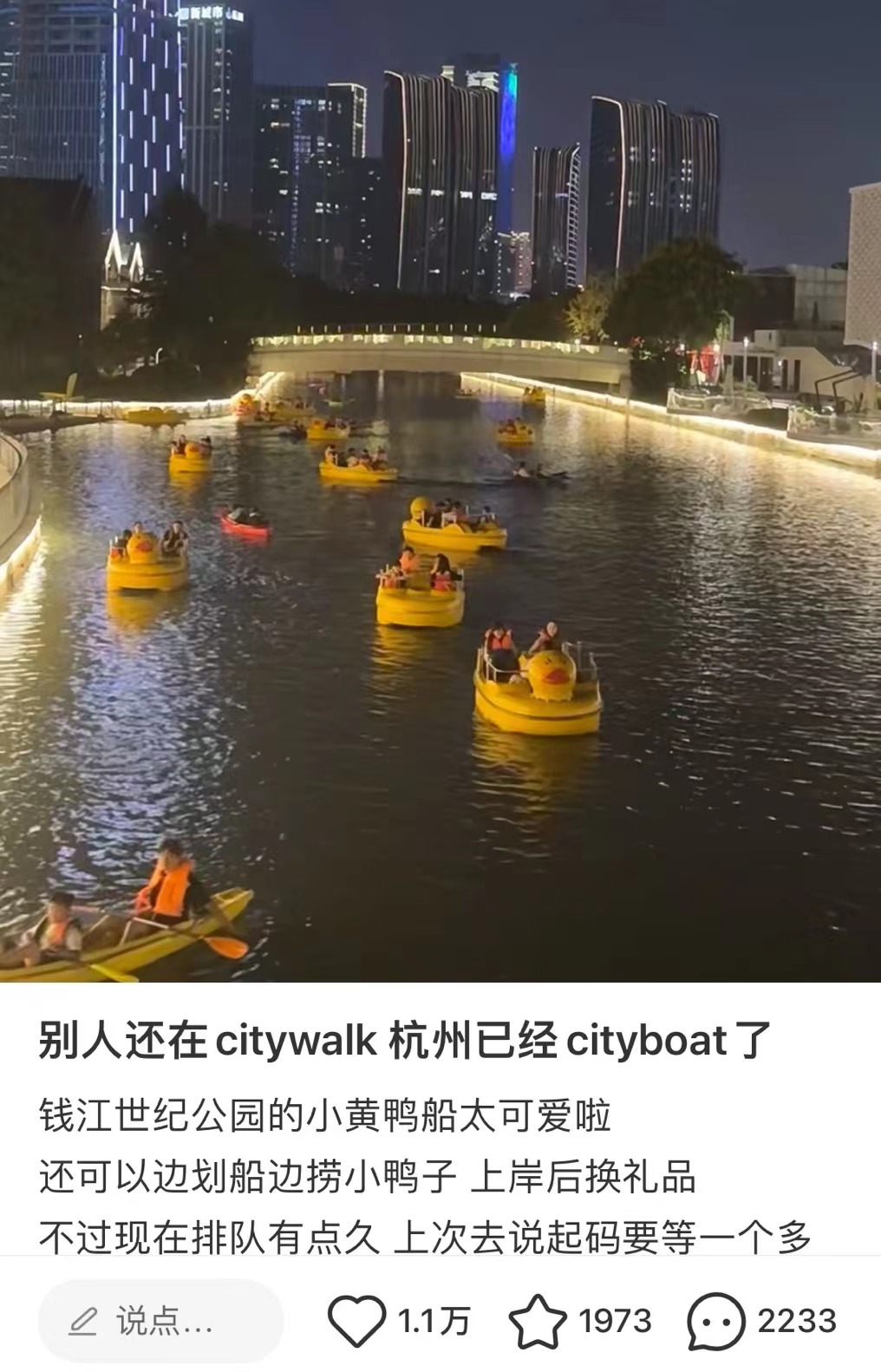This screenshot has width=881, height=1372.
Task: Like this post with the heart icon
Action: [356, 1321]
